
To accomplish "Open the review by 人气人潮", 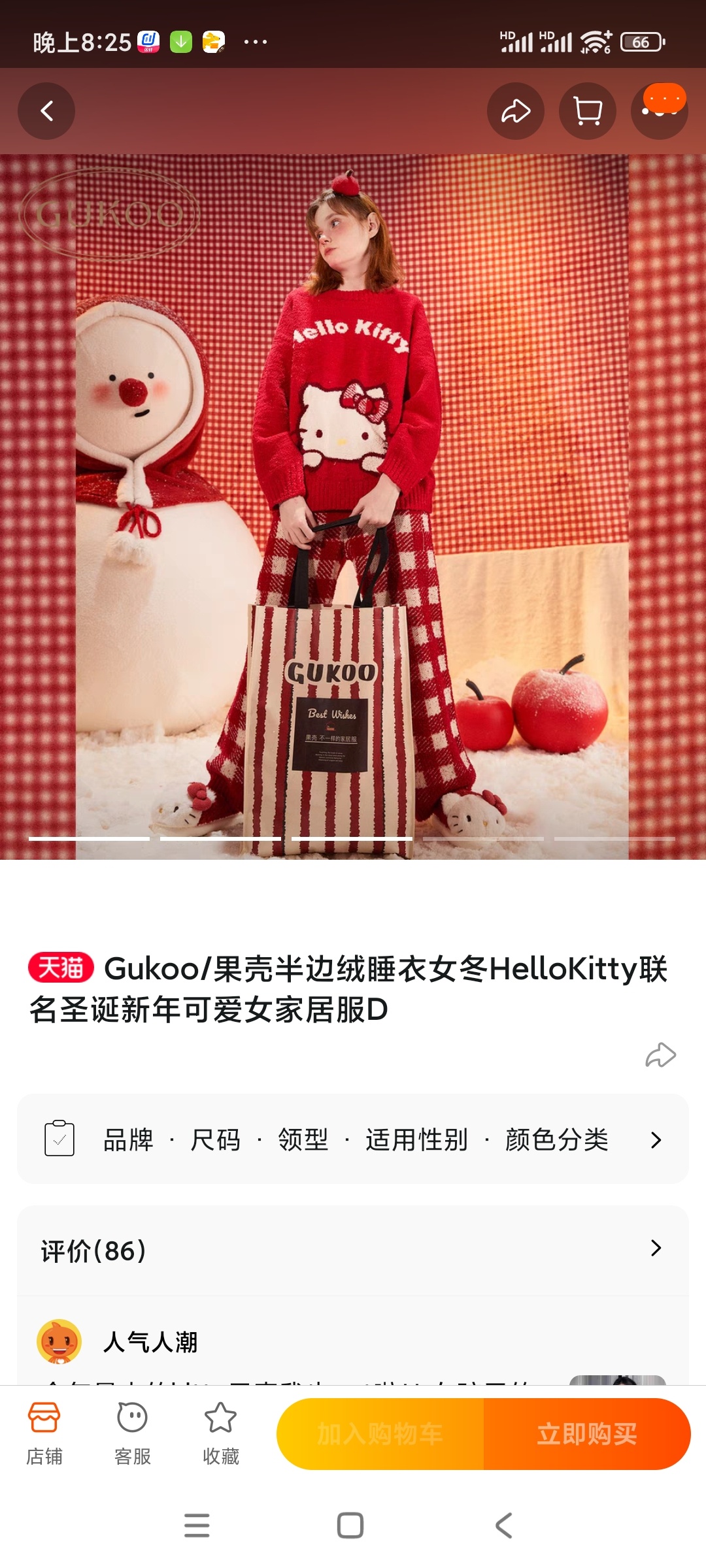I will pos(150,1342).
